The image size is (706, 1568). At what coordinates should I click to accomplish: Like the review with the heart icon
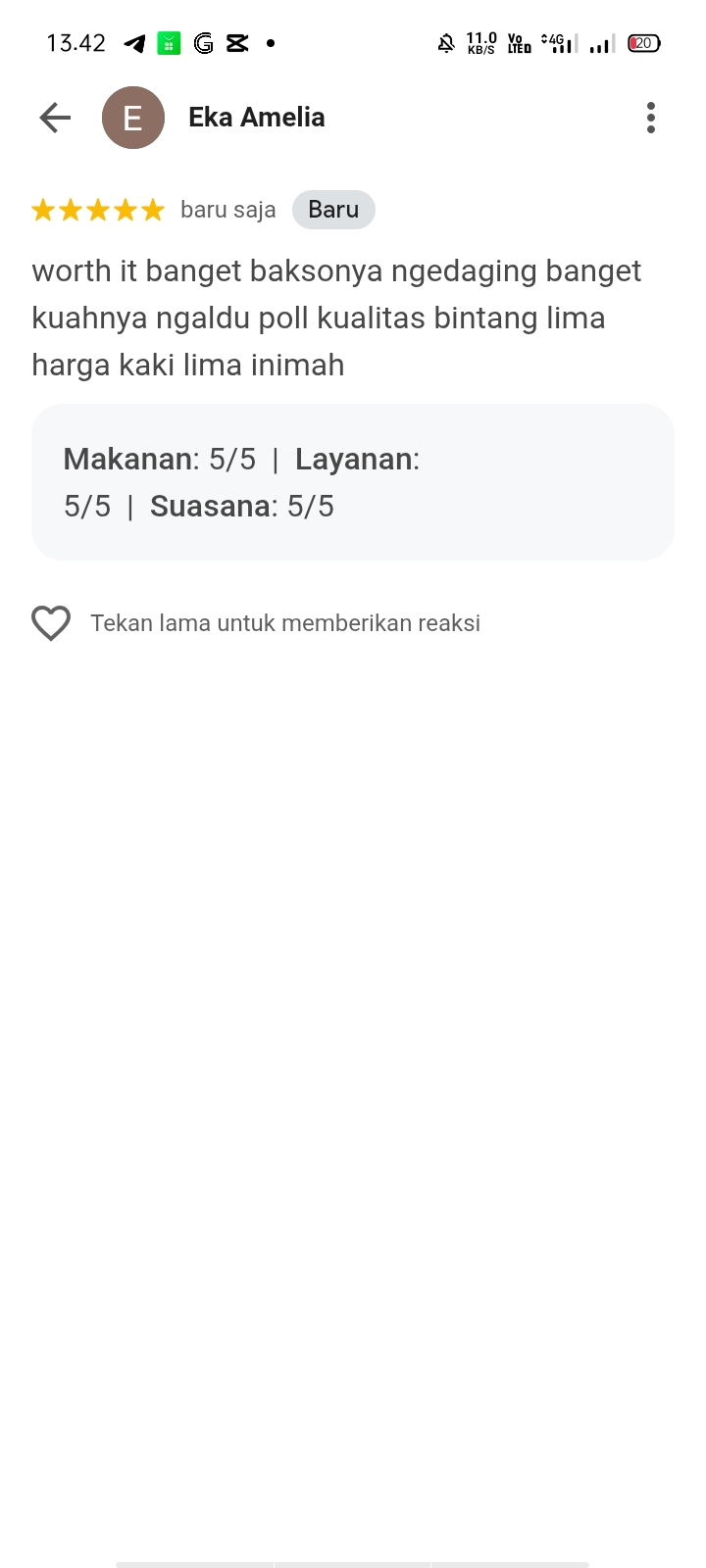pos(51,623)
